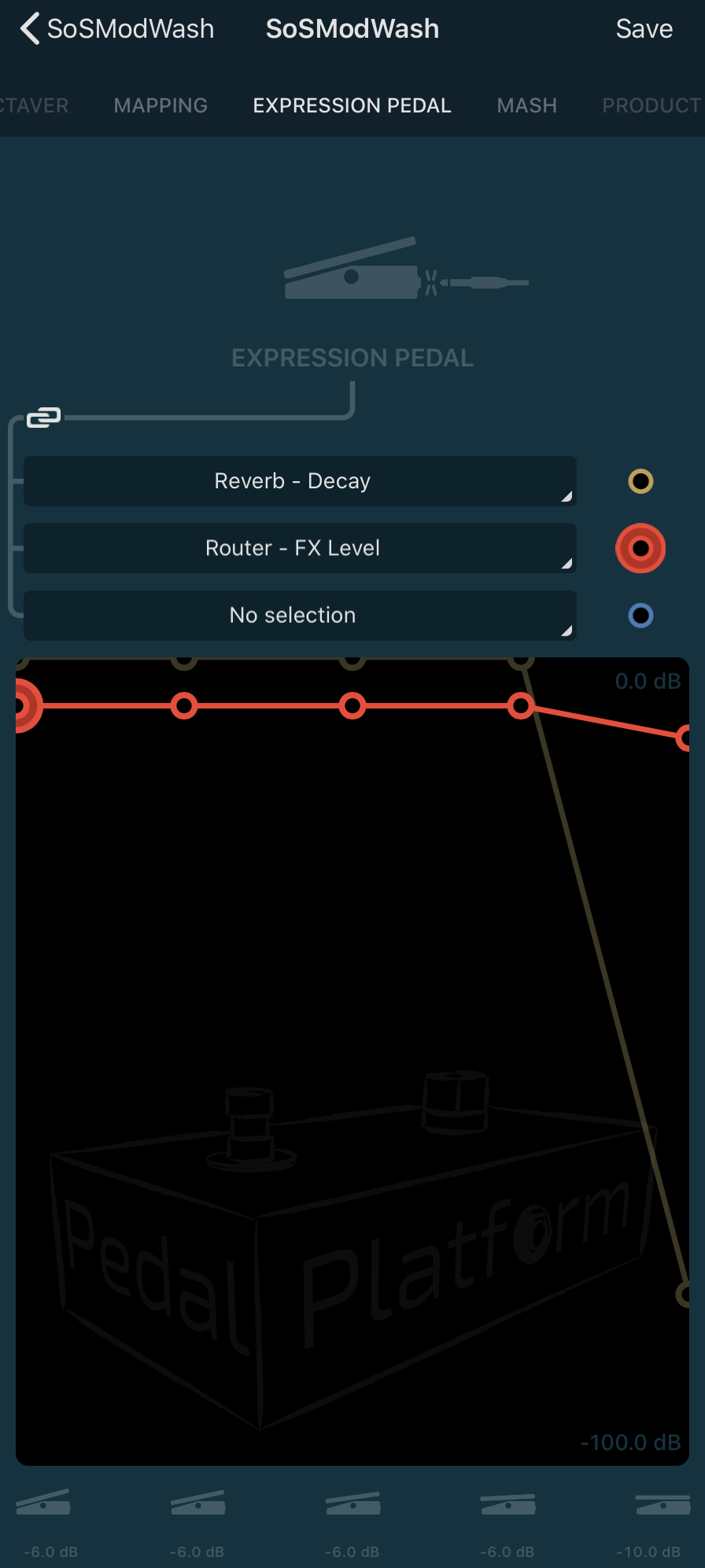Tap the link icon beside the parameters
Viewport: 705px width, 1568px height.
(43, 418)
